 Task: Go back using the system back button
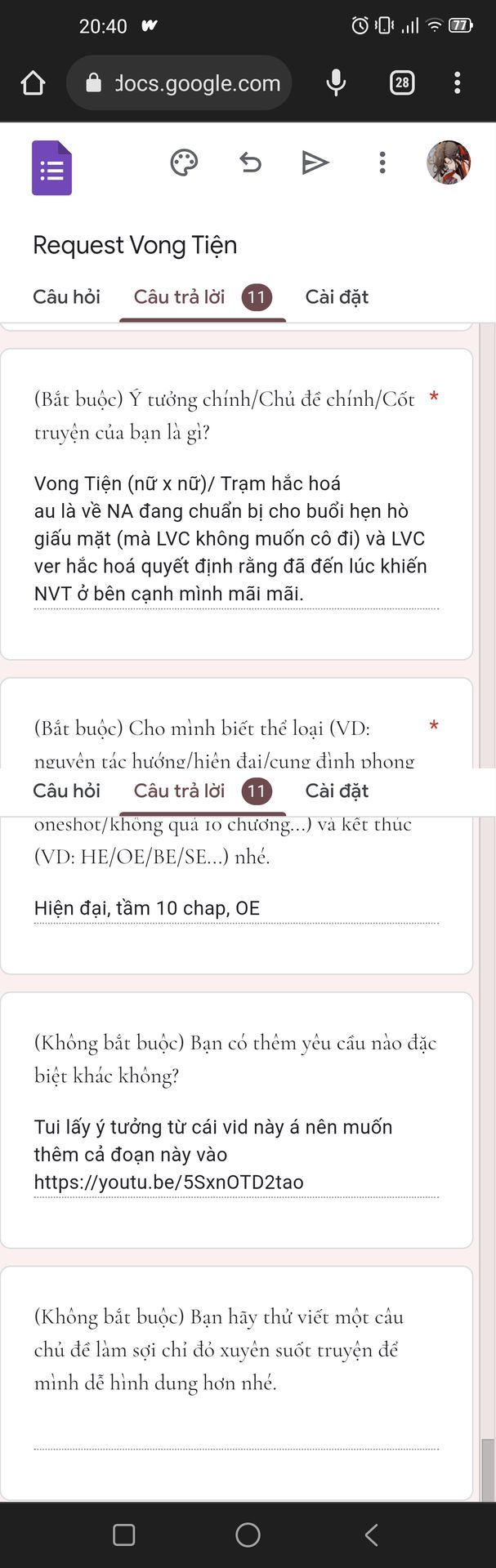pyautogui.click(x=372, y=1535)
